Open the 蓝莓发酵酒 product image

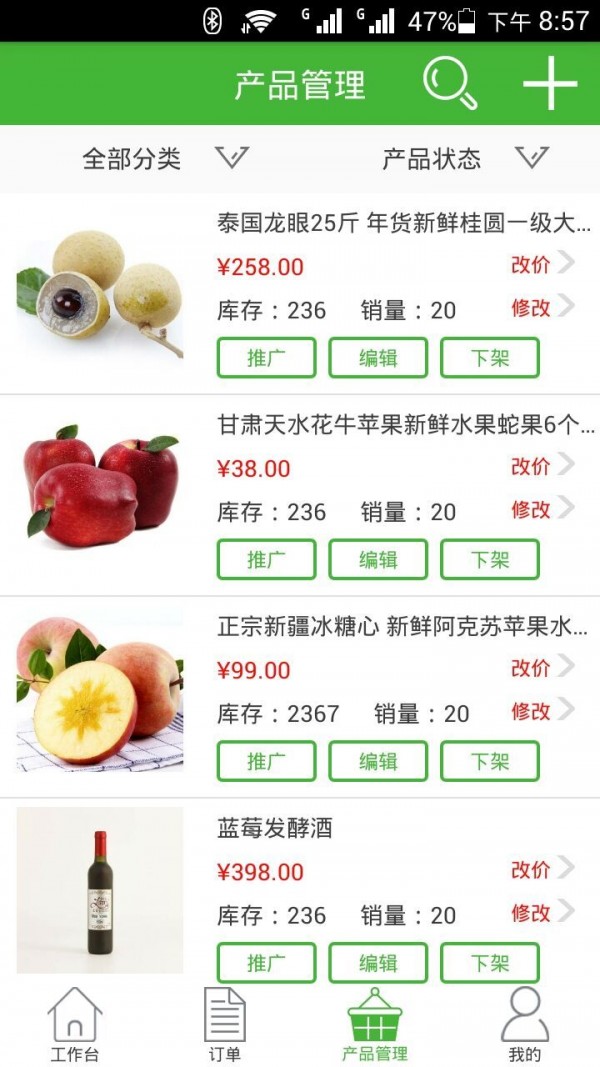pyautogui.click(x=100, y=890)
